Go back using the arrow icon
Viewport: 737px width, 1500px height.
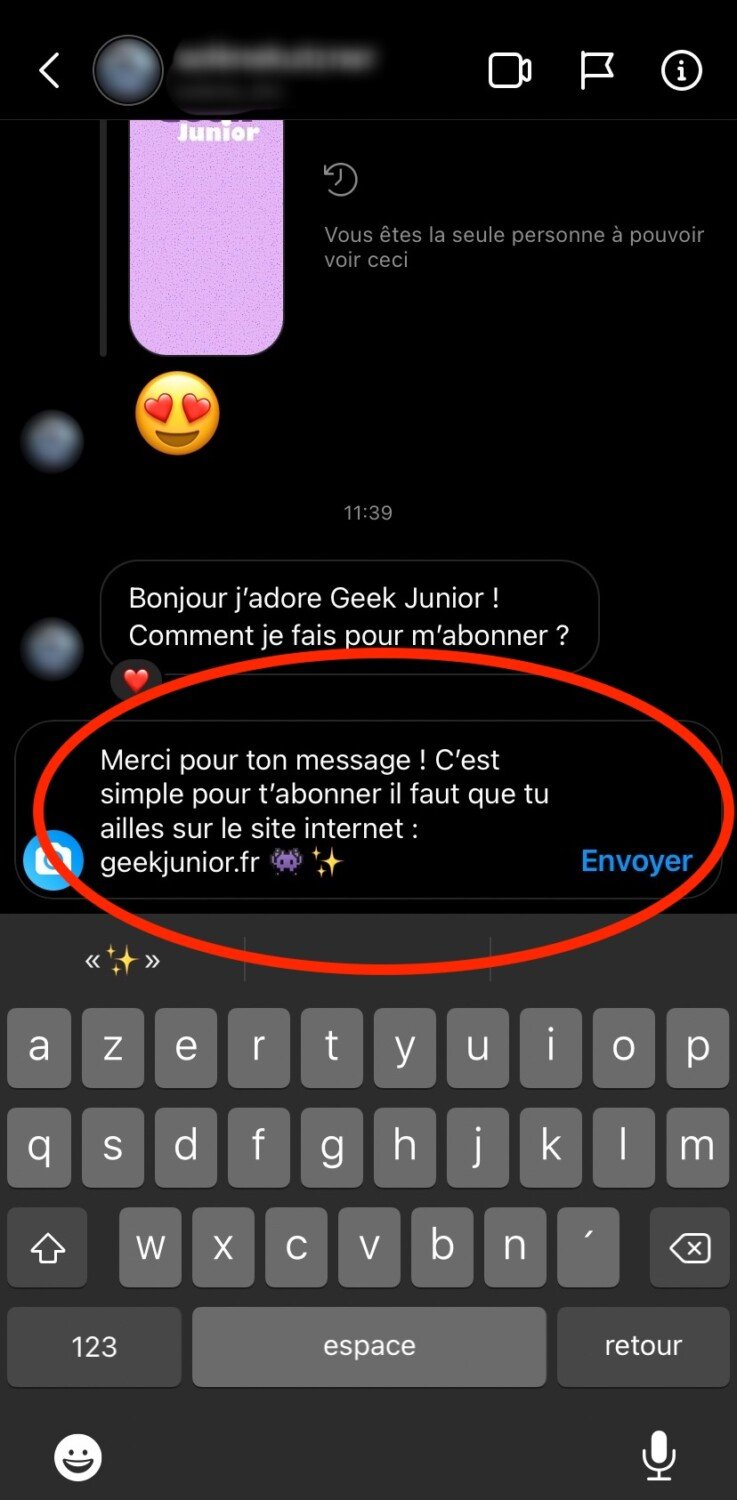click(48, 71)
